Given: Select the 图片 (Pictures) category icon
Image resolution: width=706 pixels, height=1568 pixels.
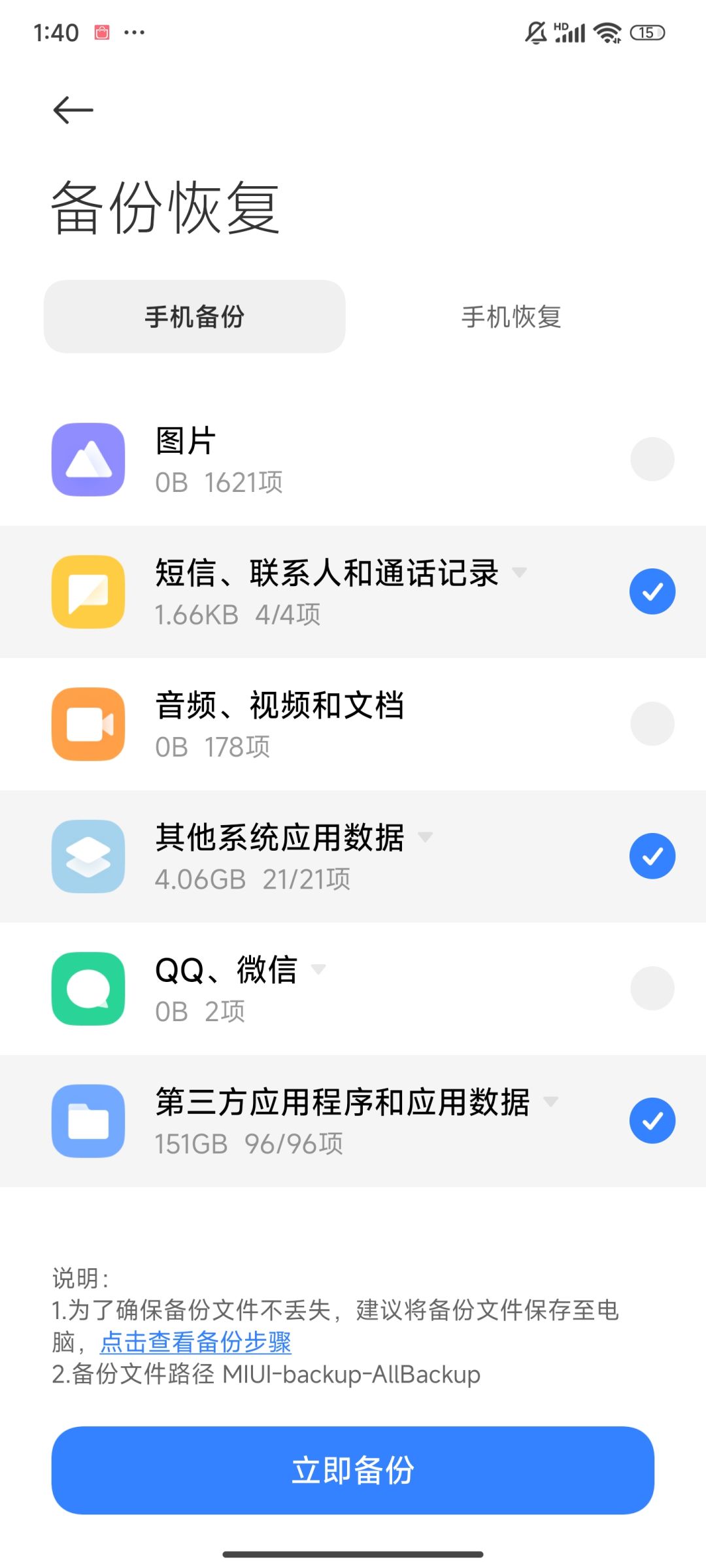Looking at the screenshot, I should (88, 459).
